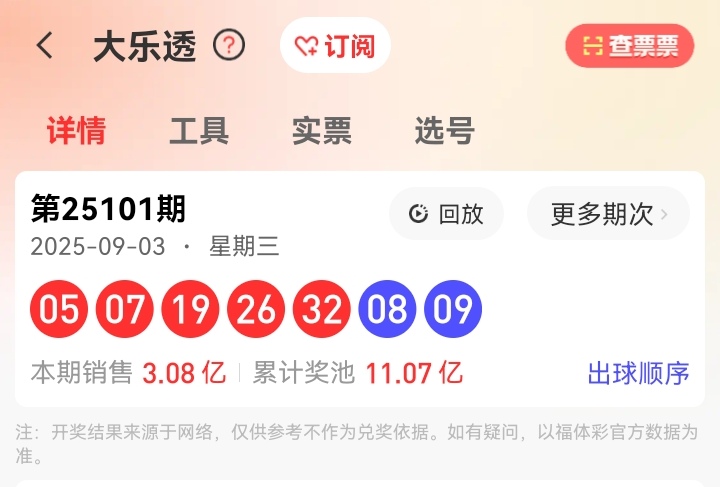Go back using the top-left arrow
The image size is (720, 487).
click(45, 45)
